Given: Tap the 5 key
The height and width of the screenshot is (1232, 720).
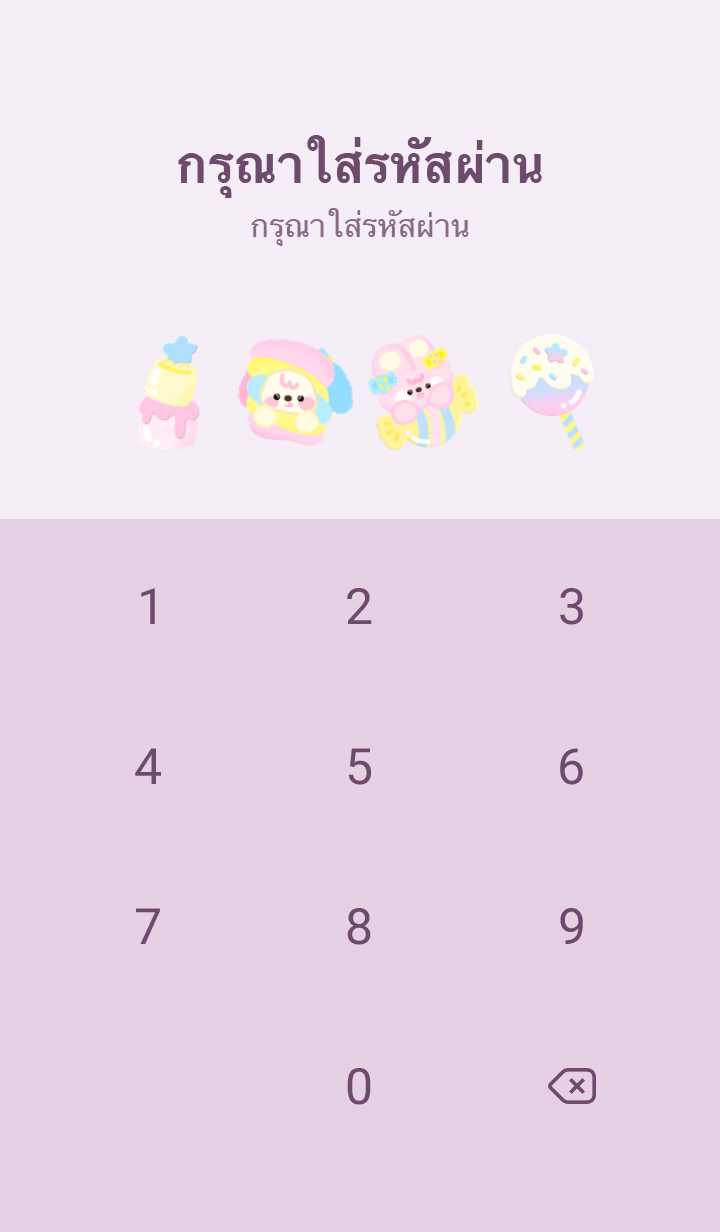Looking at the screenshot, I should [x=359, y=767].
